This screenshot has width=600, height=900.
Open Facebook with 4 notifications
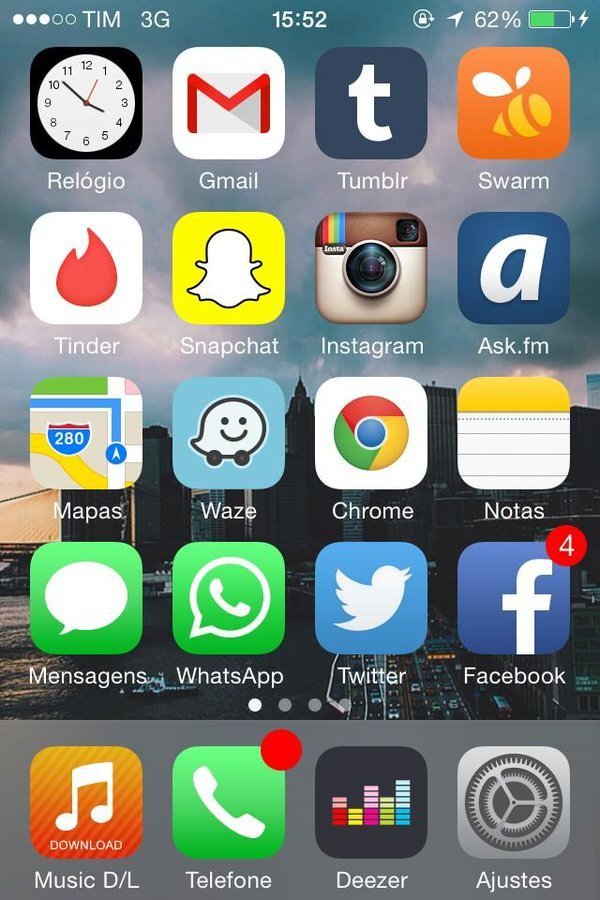(x=513, y=598)
